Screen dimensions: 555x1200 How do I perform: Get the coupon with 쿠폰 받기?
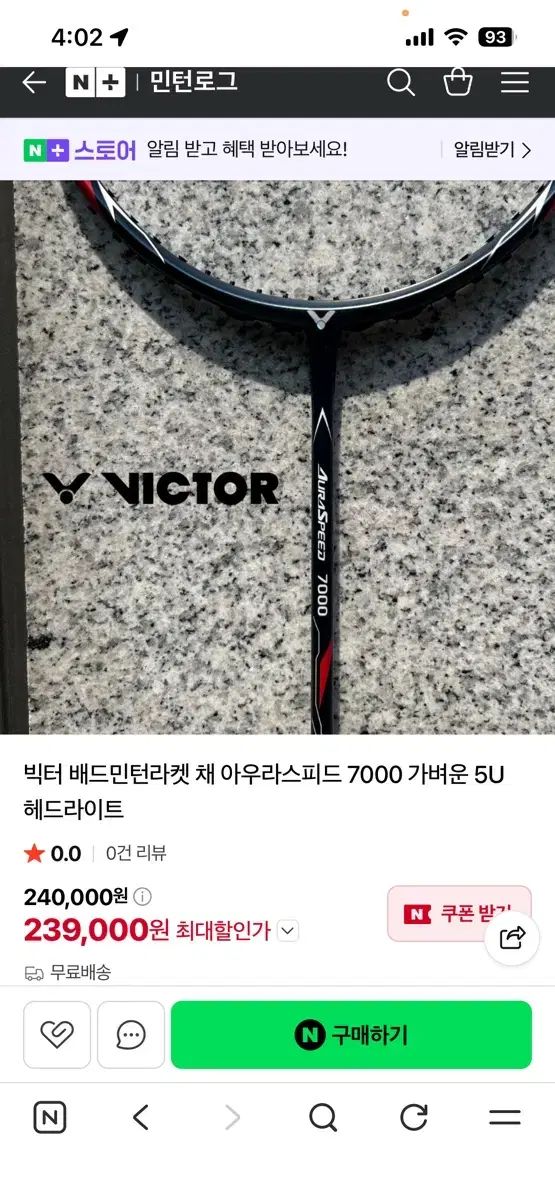pos(459,913)
